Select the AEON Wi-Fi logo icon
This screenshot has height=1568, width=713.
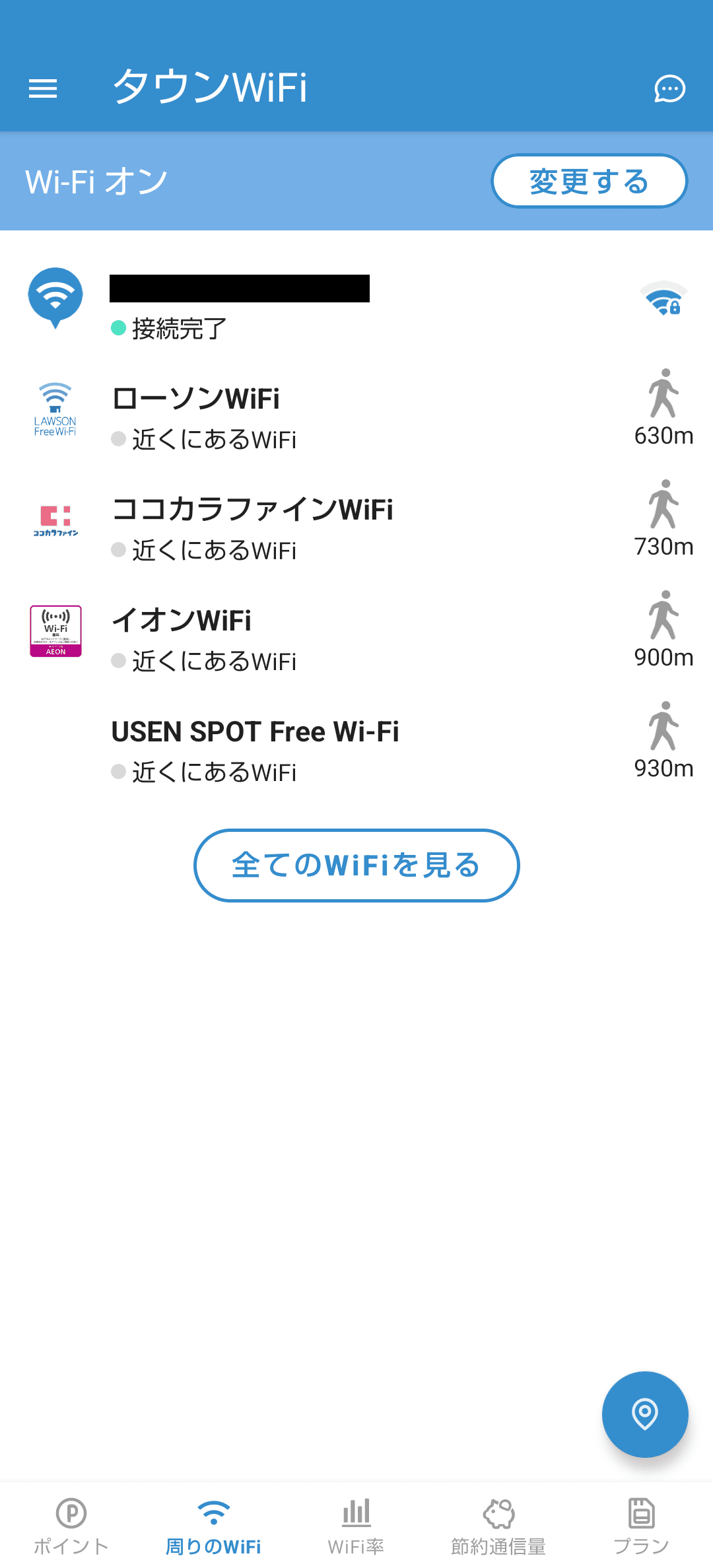click(x=56, y=631)
